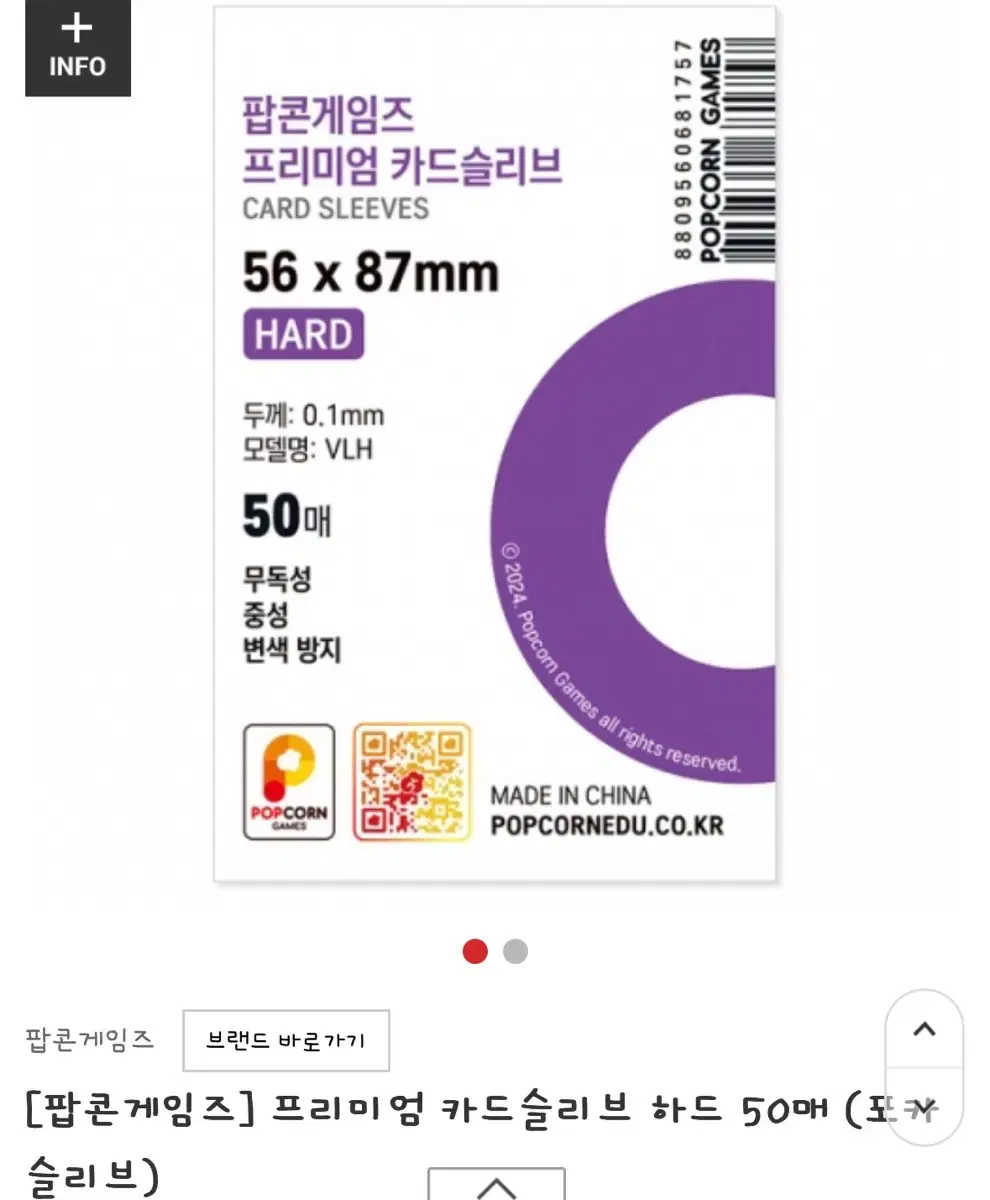The width and height of the screenshot is (990, 1200).
Task: Use the carousel page indicator strip
Action: click(x=494, y=951)
